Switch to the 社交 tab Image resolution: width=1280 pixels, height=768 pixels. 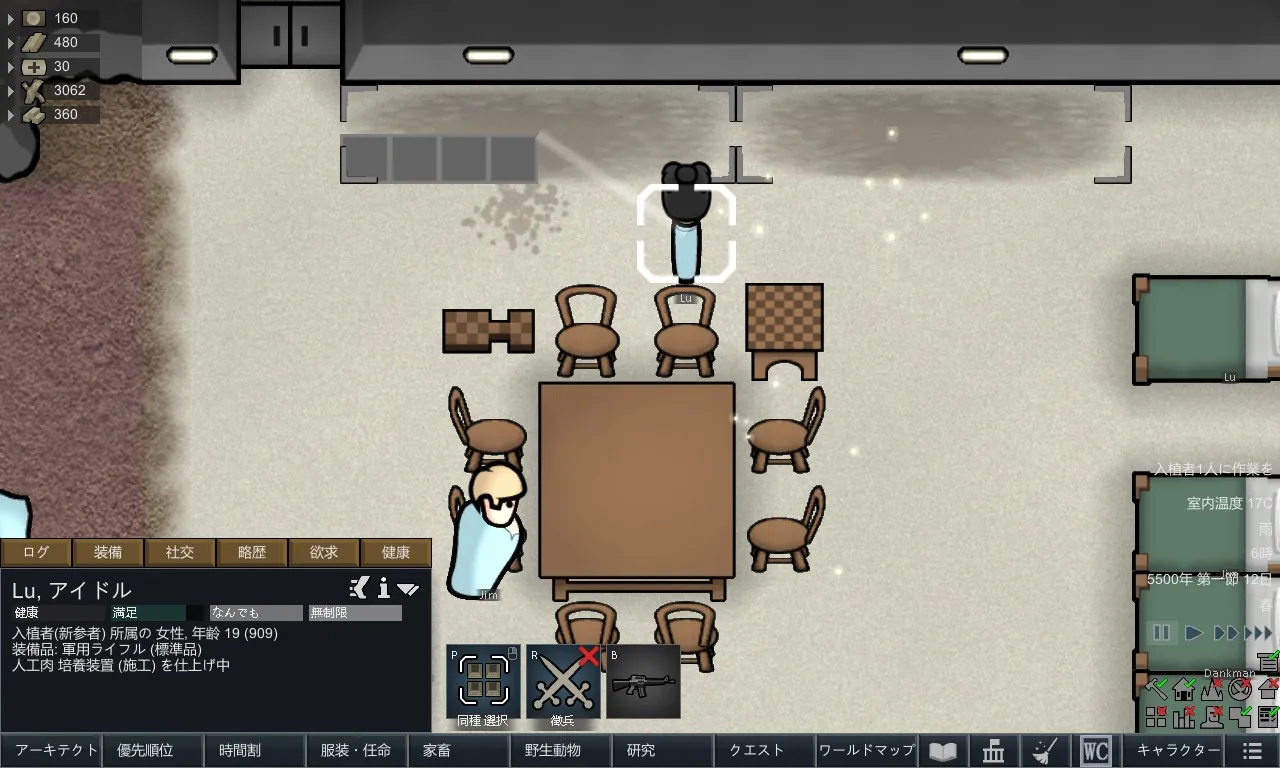coord(180,552)
